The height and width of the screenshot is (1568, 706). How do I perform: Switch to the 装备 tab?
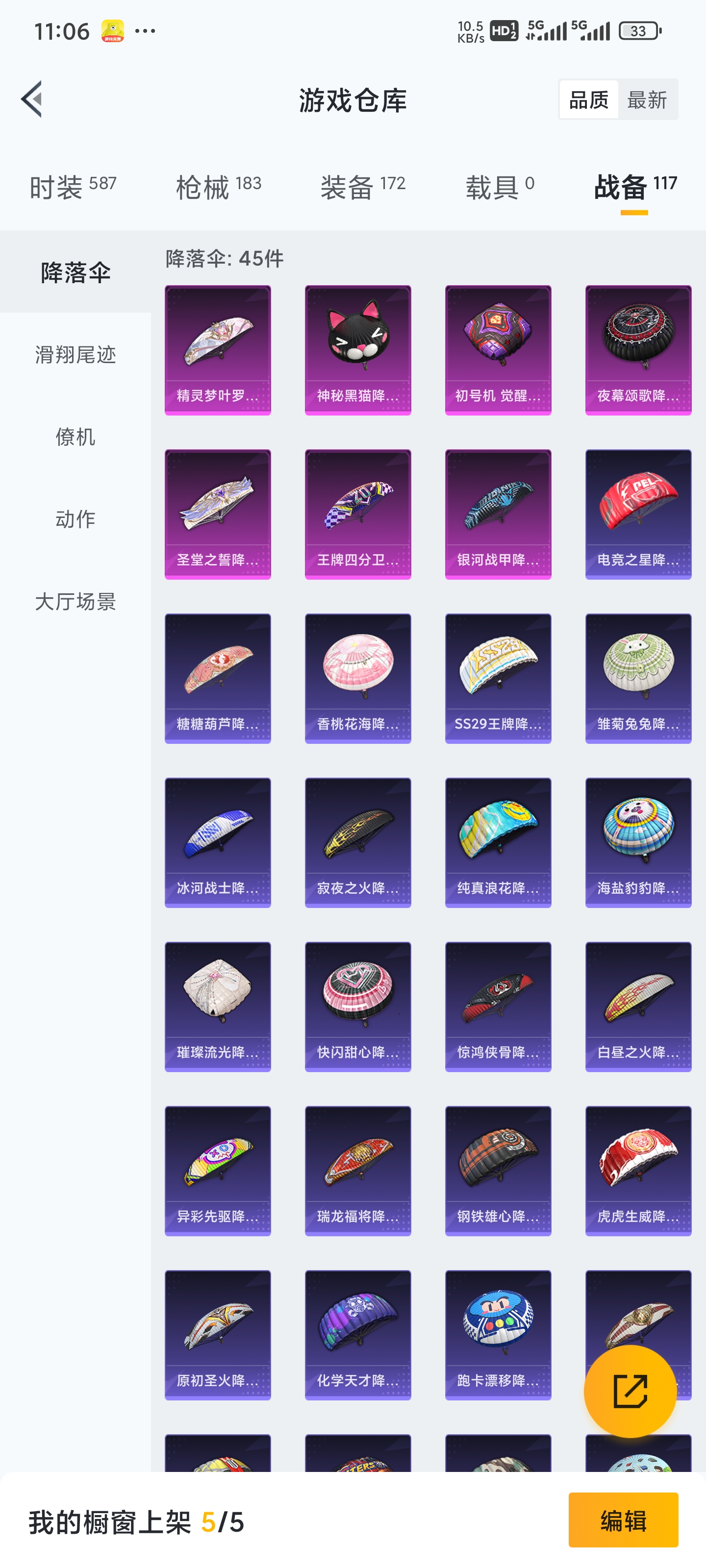coord(363,187)
